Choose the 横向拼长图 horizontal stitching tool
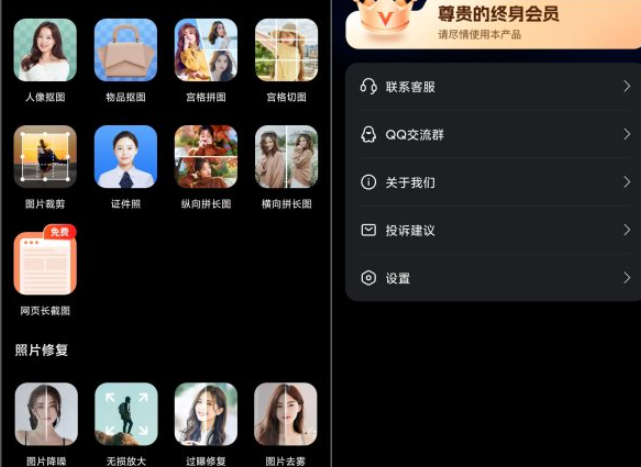The image size is (641, 467). point(286,156)
